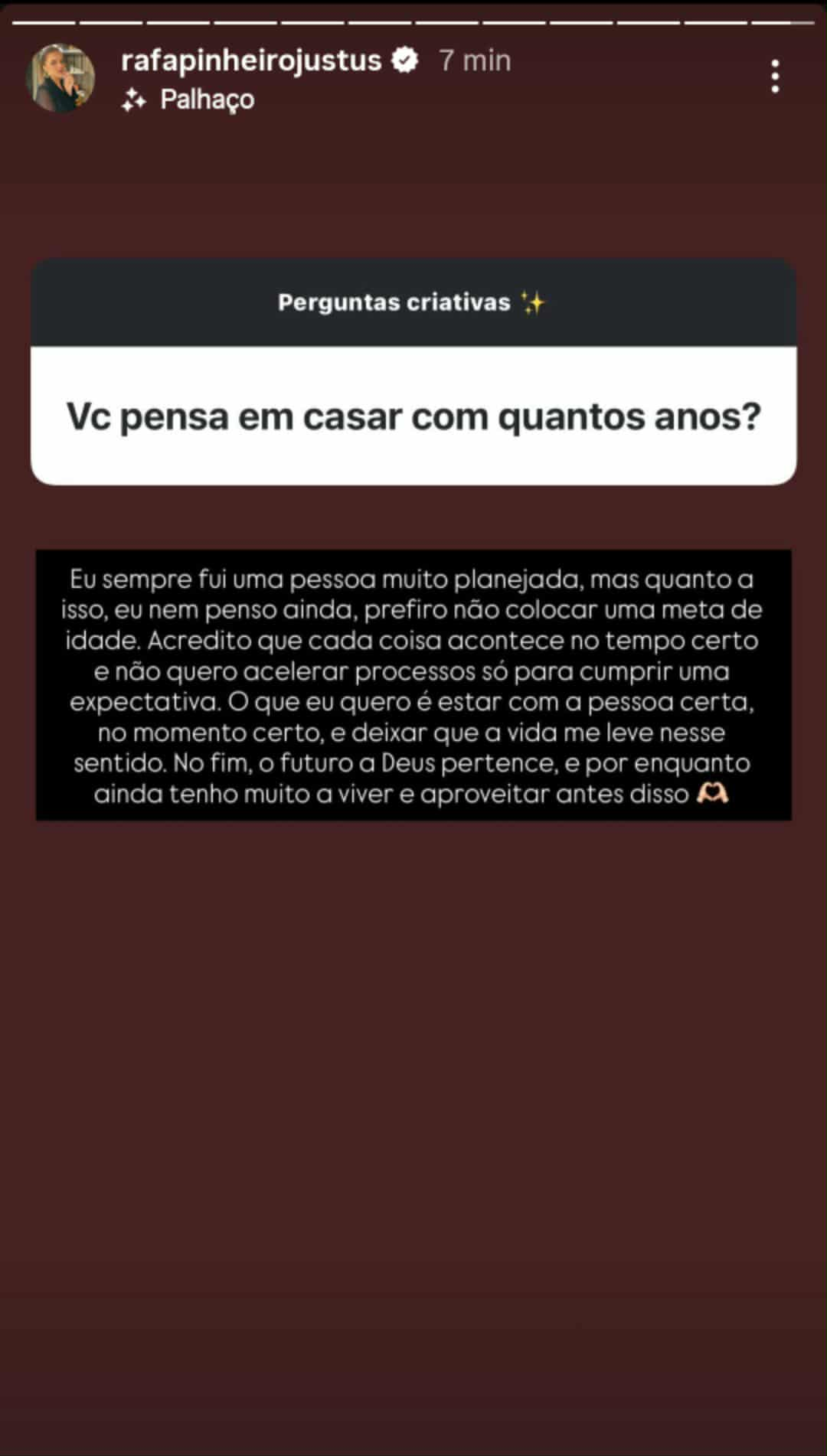Expand the 7 min timestamp details

(472, 60)
